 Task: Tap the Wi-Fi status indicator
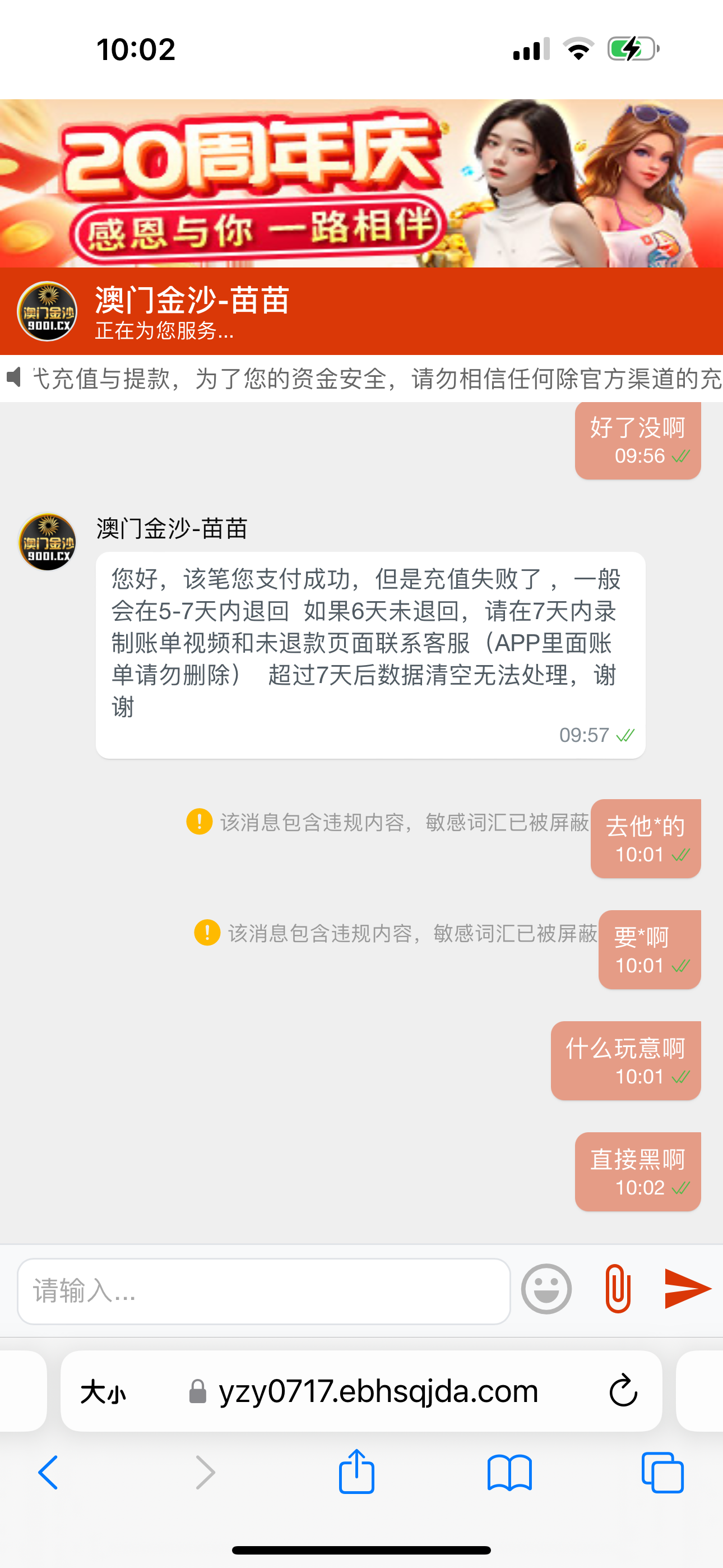(579, 50)
